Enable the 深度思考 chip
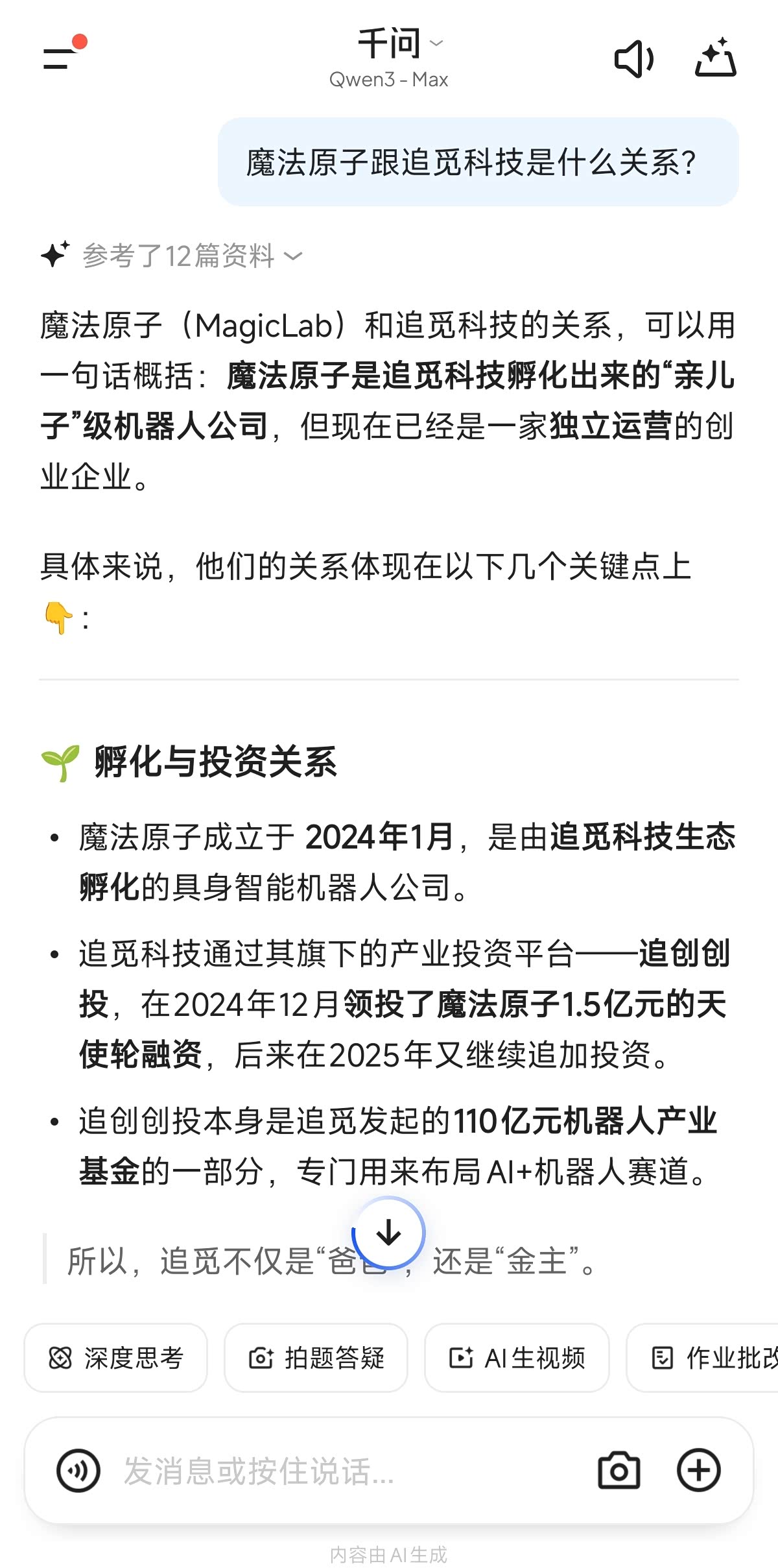 tap(116, 1358)
